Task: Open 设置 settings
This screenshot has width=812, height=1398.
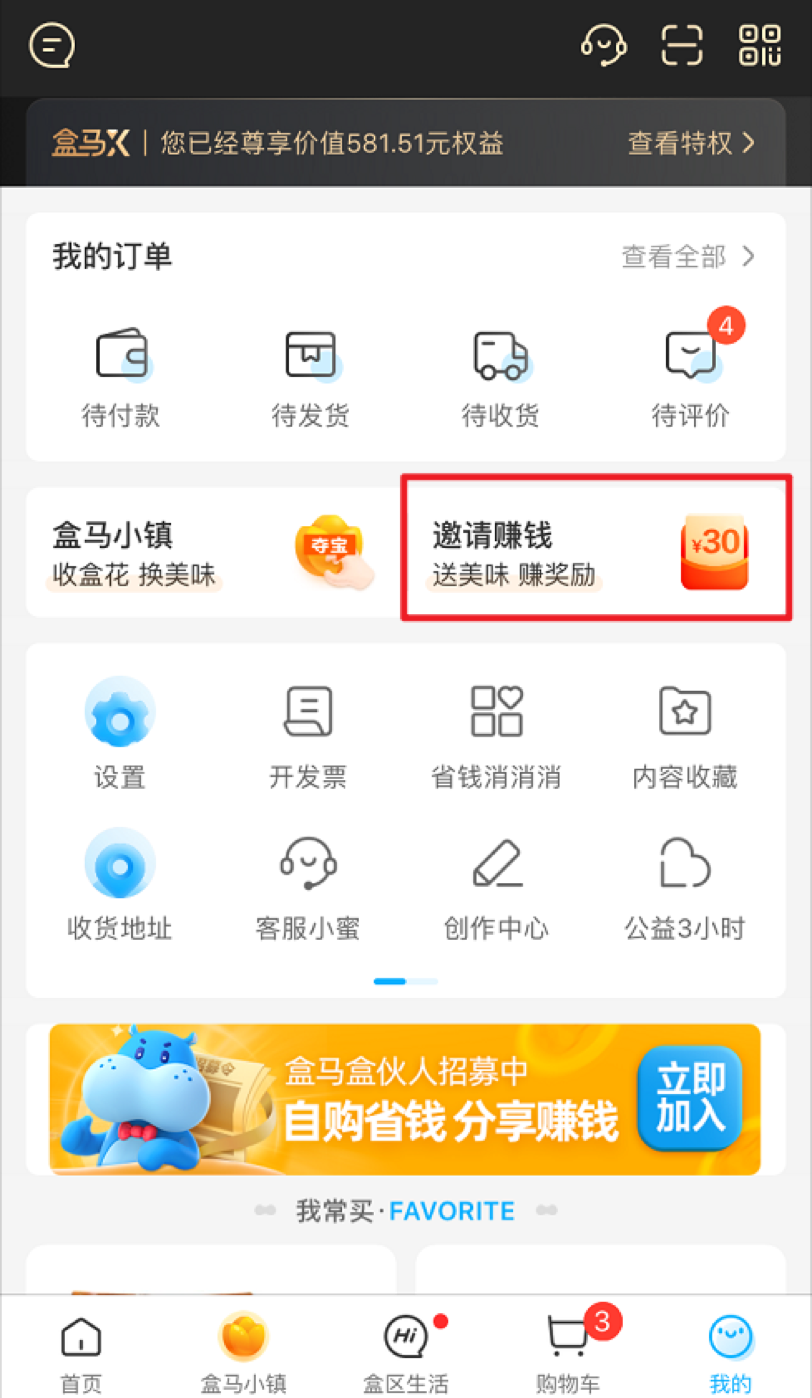Action: 120,735
